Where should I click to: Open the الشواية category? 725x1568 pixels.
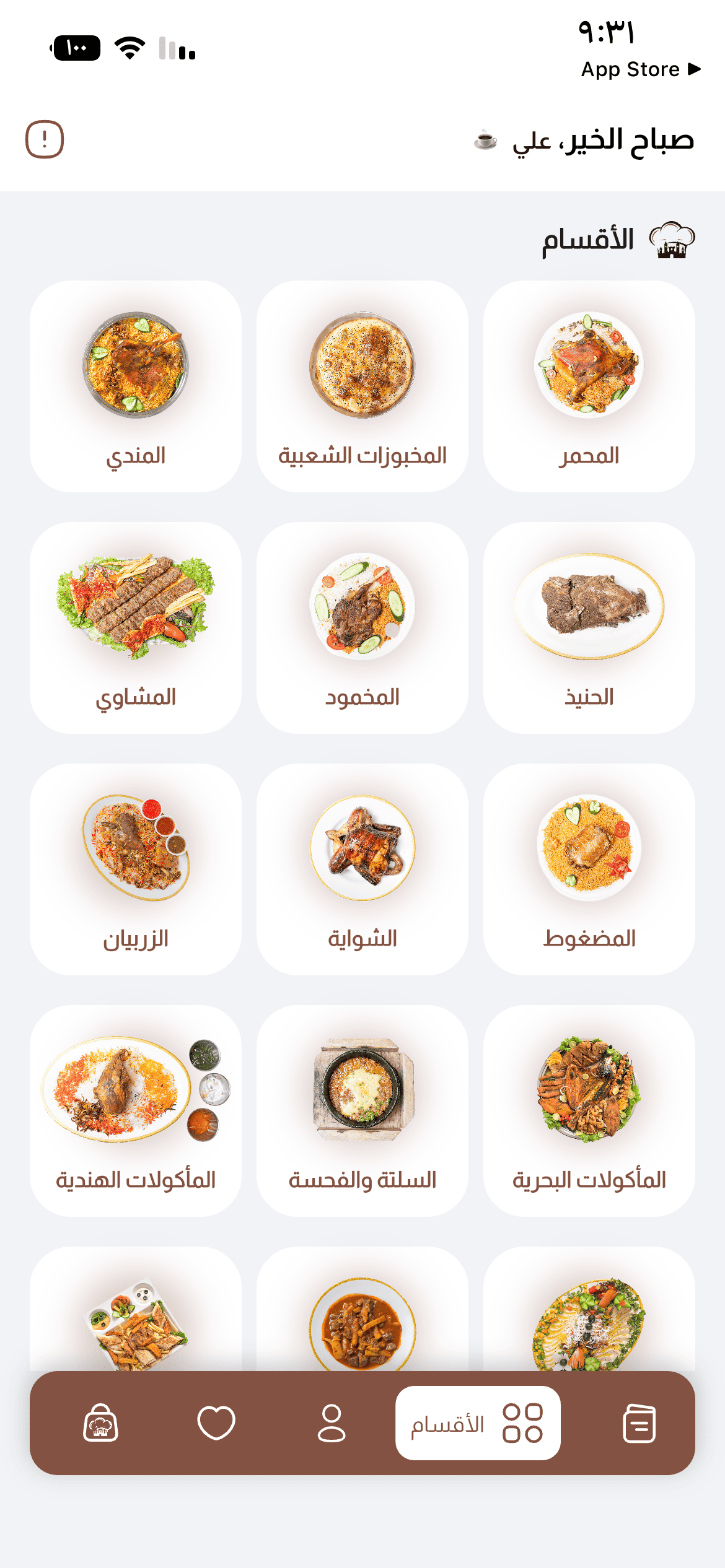point(362,869)
